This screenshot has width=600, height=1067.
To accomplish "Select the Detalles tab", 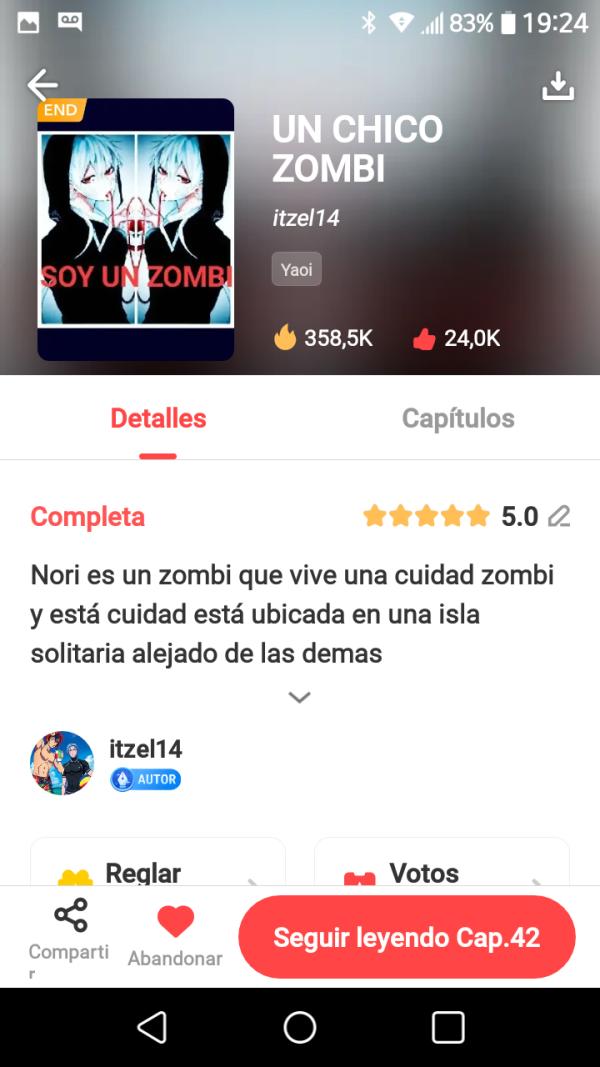I will 158,418.
